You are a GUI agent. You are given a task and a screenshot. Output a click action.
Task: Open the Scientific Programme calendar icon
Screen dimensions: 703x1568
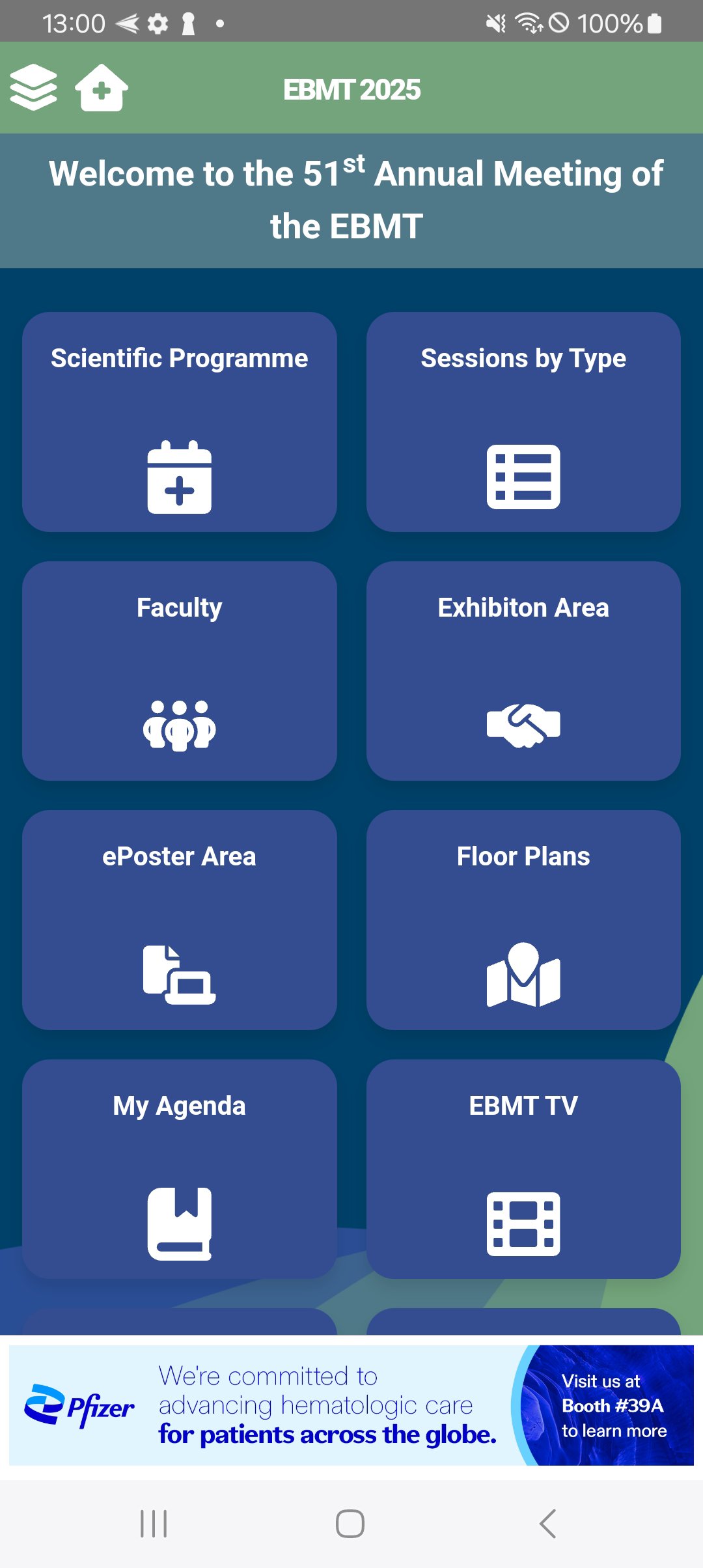pyautogui.click(x=179, y=477)
